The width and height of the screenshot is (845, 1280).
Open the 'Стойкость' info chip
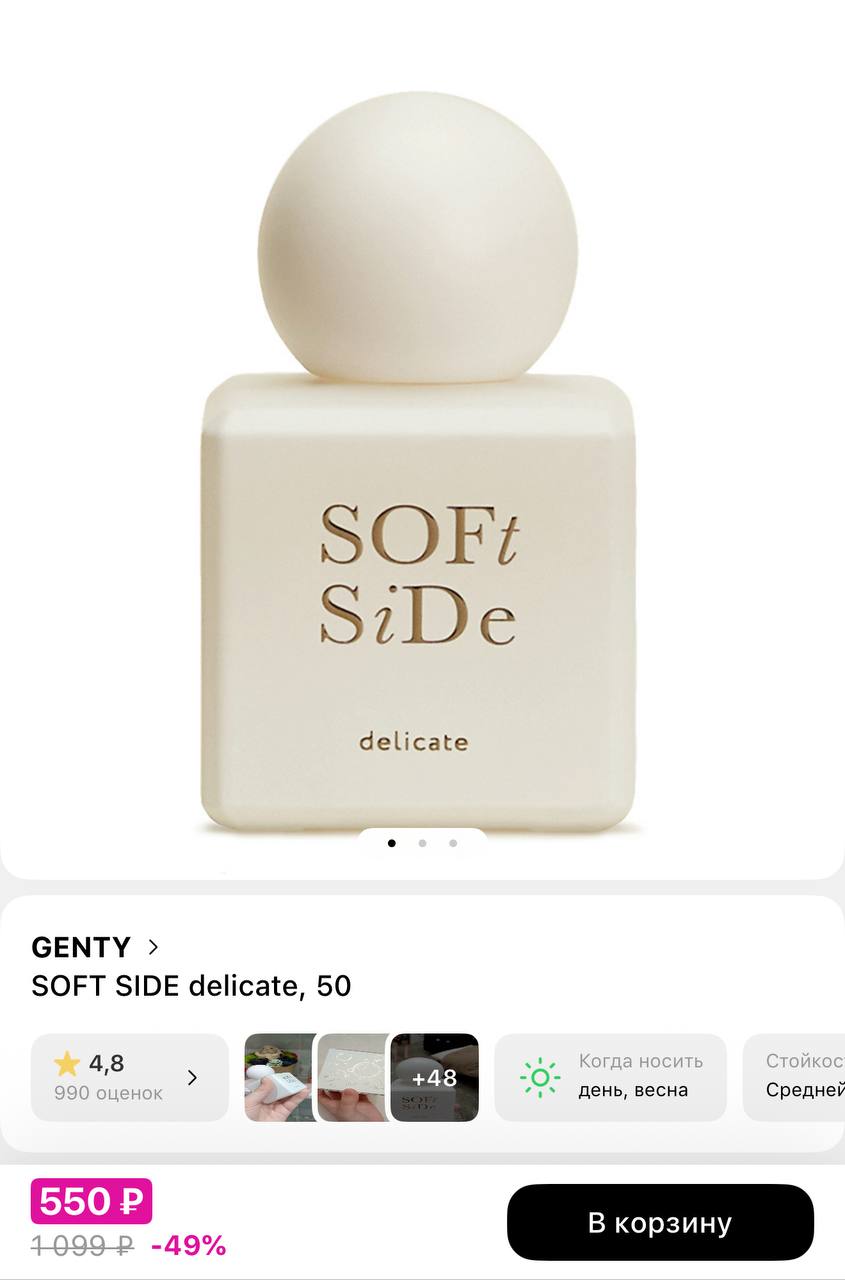[797, 1077]
